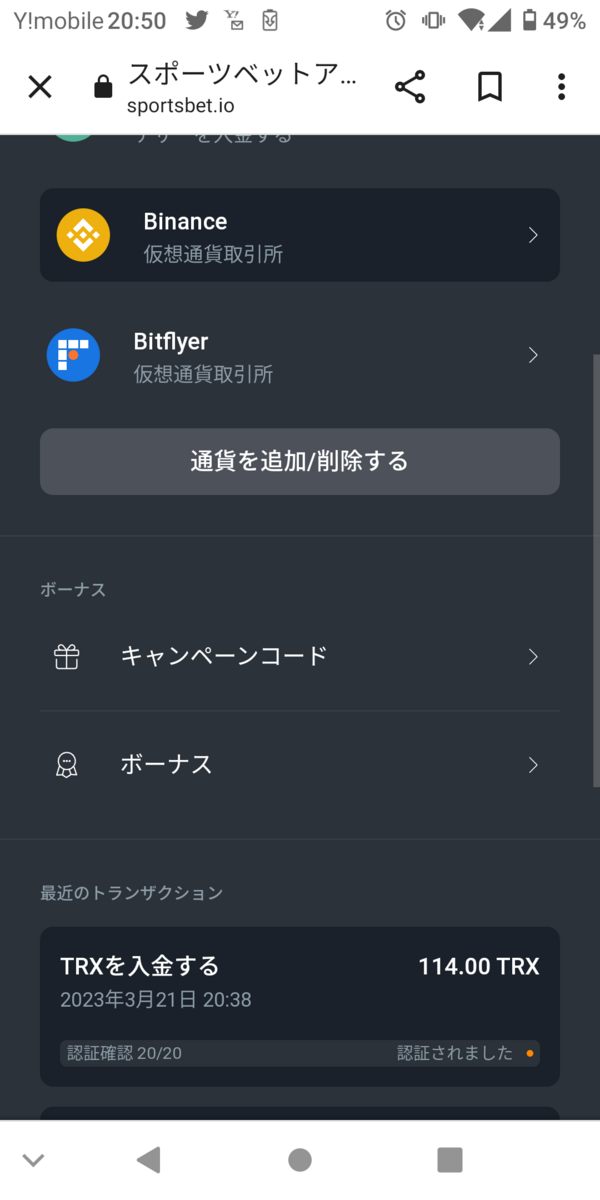Viewport: 600px width, 1200px height.
Task: Open the Binance exchange option
Action: (x=300, y=235)
